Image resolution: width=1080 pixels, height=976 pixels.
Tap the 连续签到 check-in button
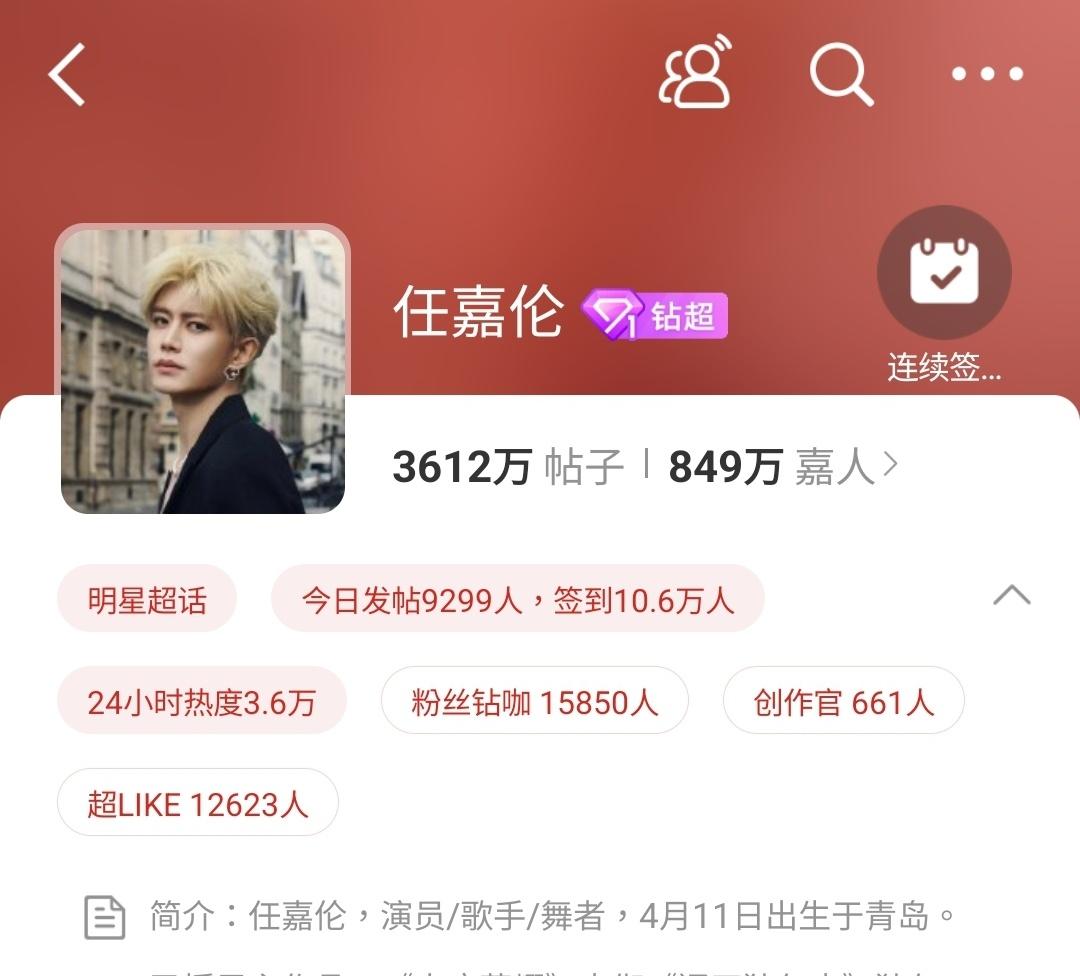[x=944, y=275]
